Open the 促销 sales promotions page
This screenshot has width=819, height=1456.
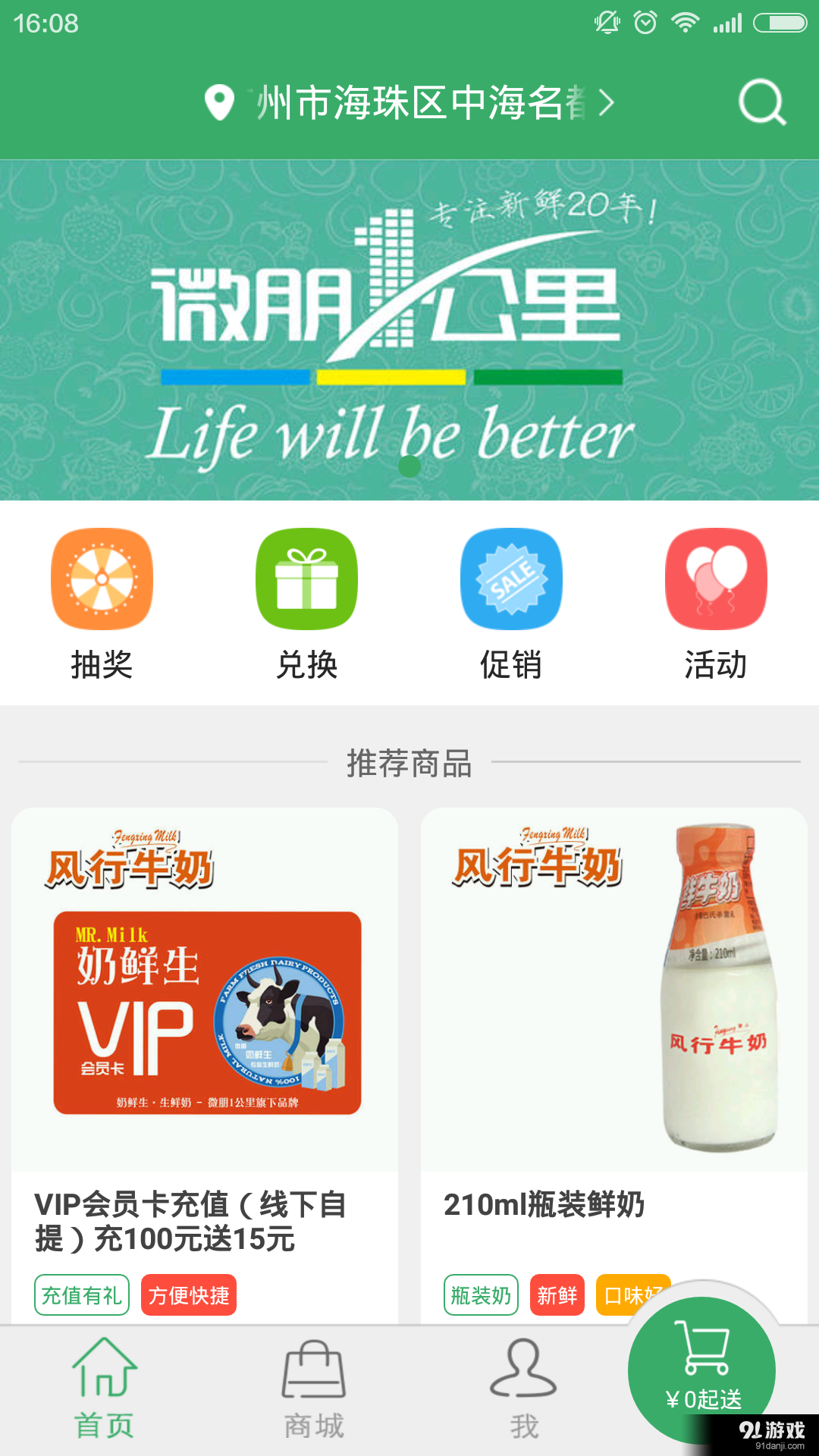[512, 599]
